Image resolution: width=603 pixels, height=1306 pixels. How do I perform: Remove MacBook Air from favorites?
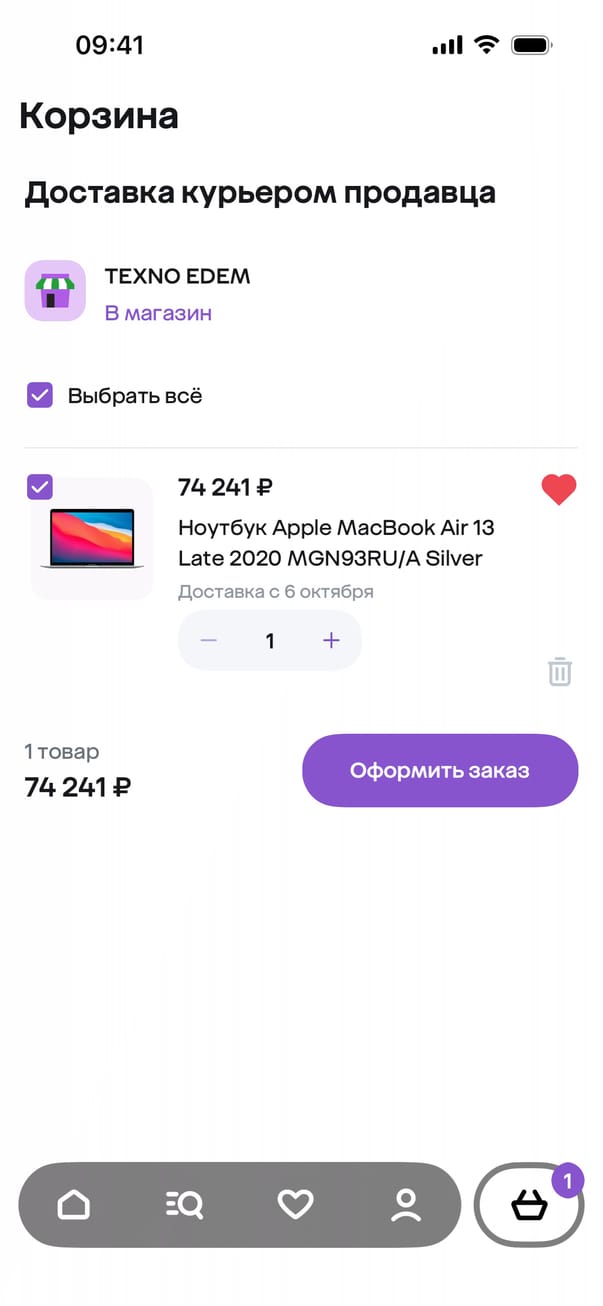pyautogui.click(x=559, y=490)
